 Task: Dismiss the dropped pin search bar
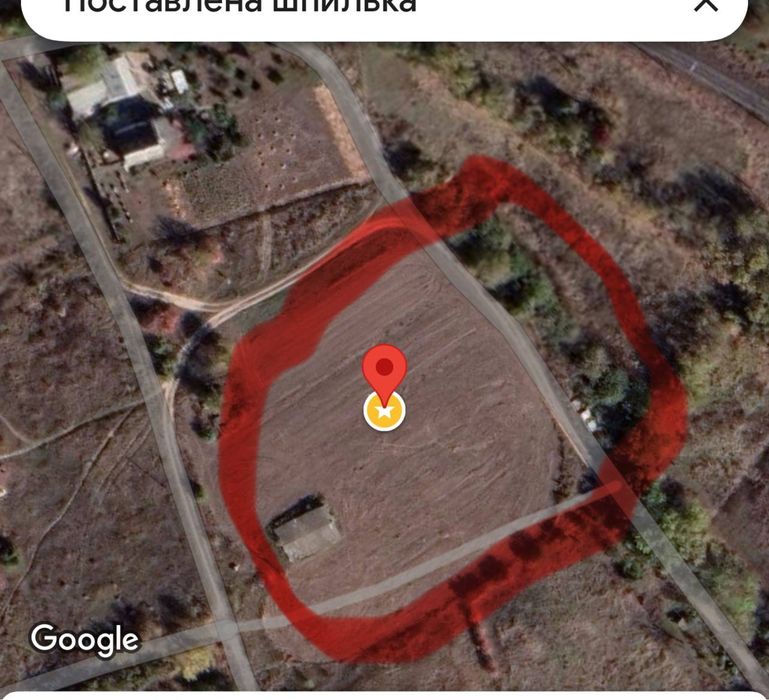coord(706,5)
